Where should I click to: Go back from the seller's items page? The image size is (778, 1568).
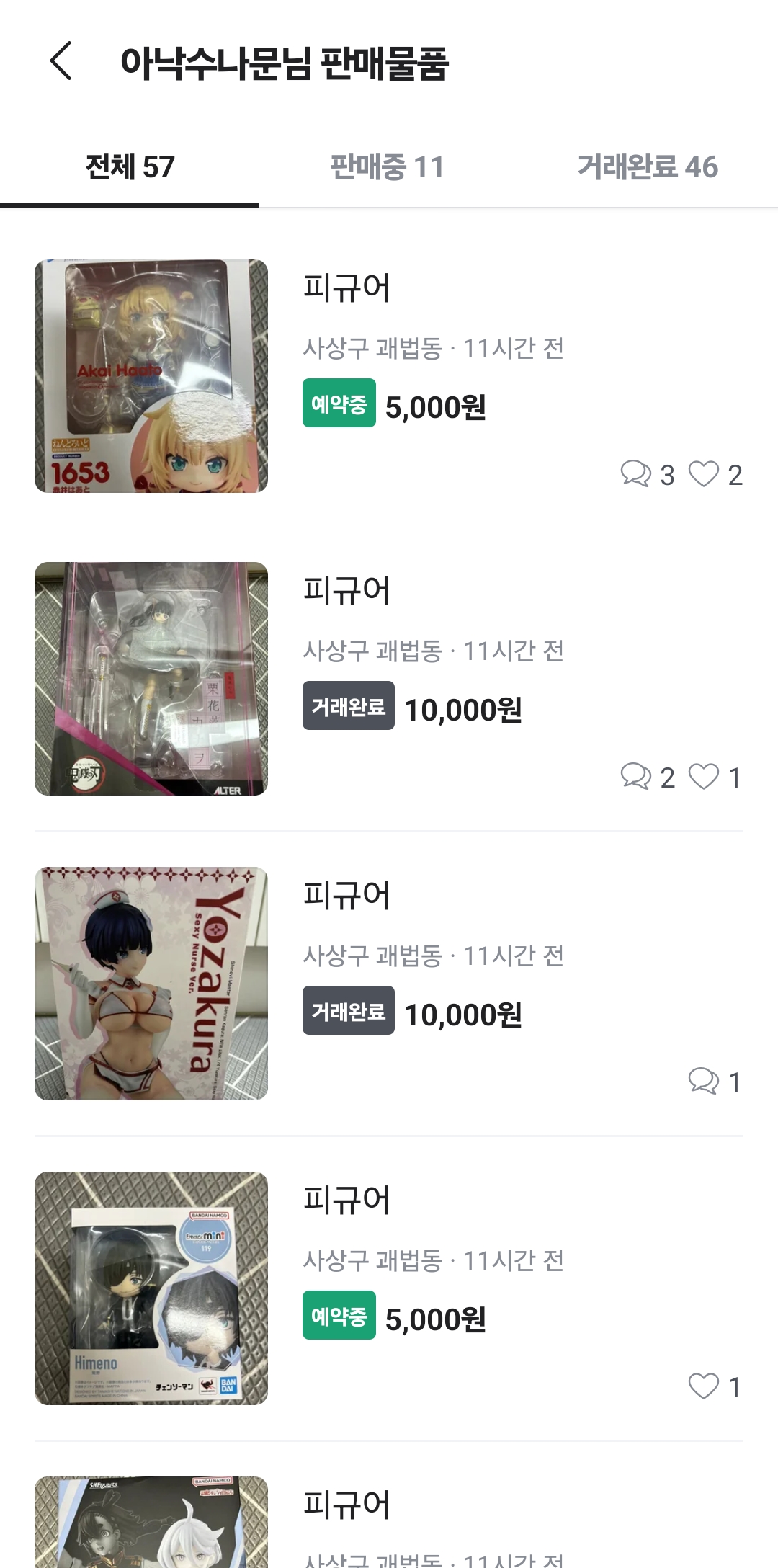(x=61, y=61)
